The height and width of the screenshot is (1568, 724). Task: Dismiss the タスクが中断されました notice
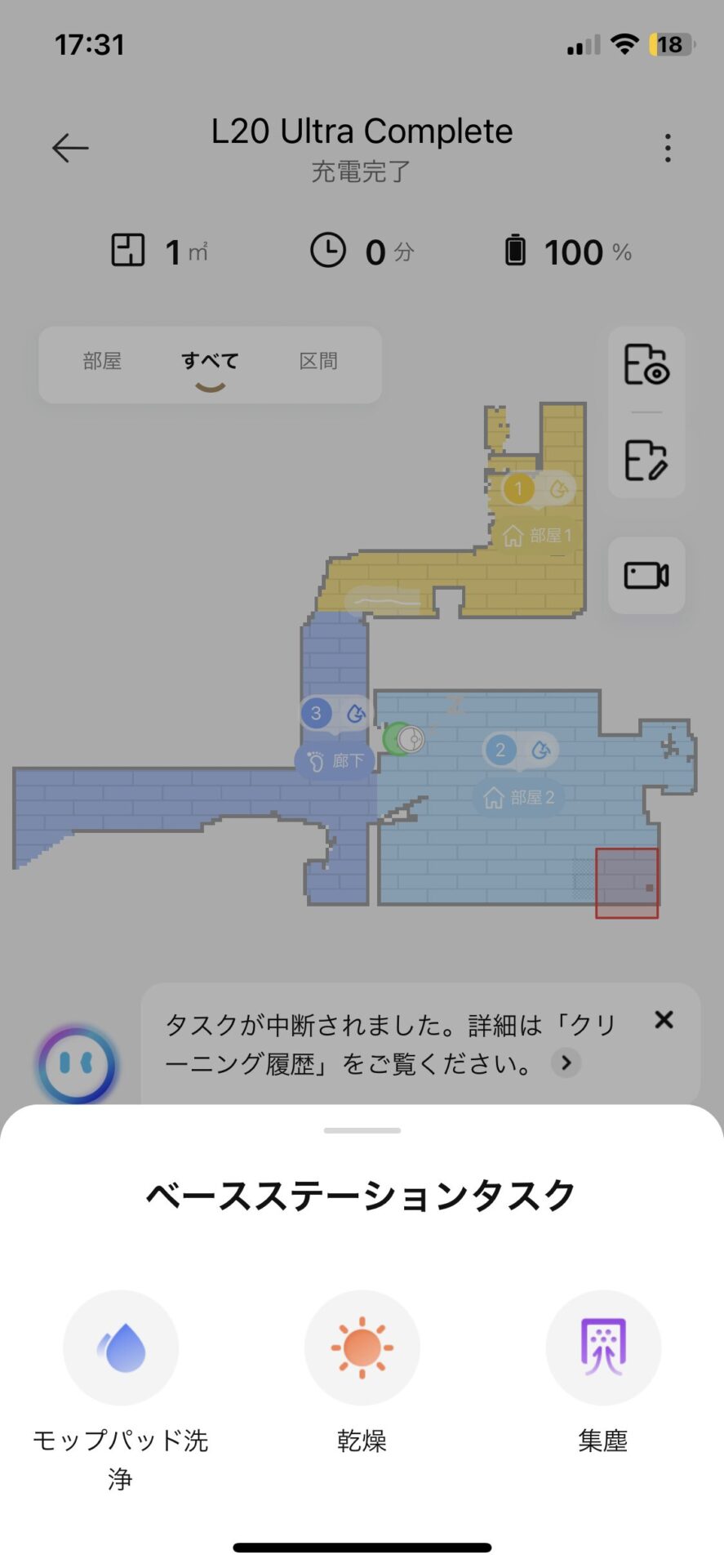coord(664,1019)
